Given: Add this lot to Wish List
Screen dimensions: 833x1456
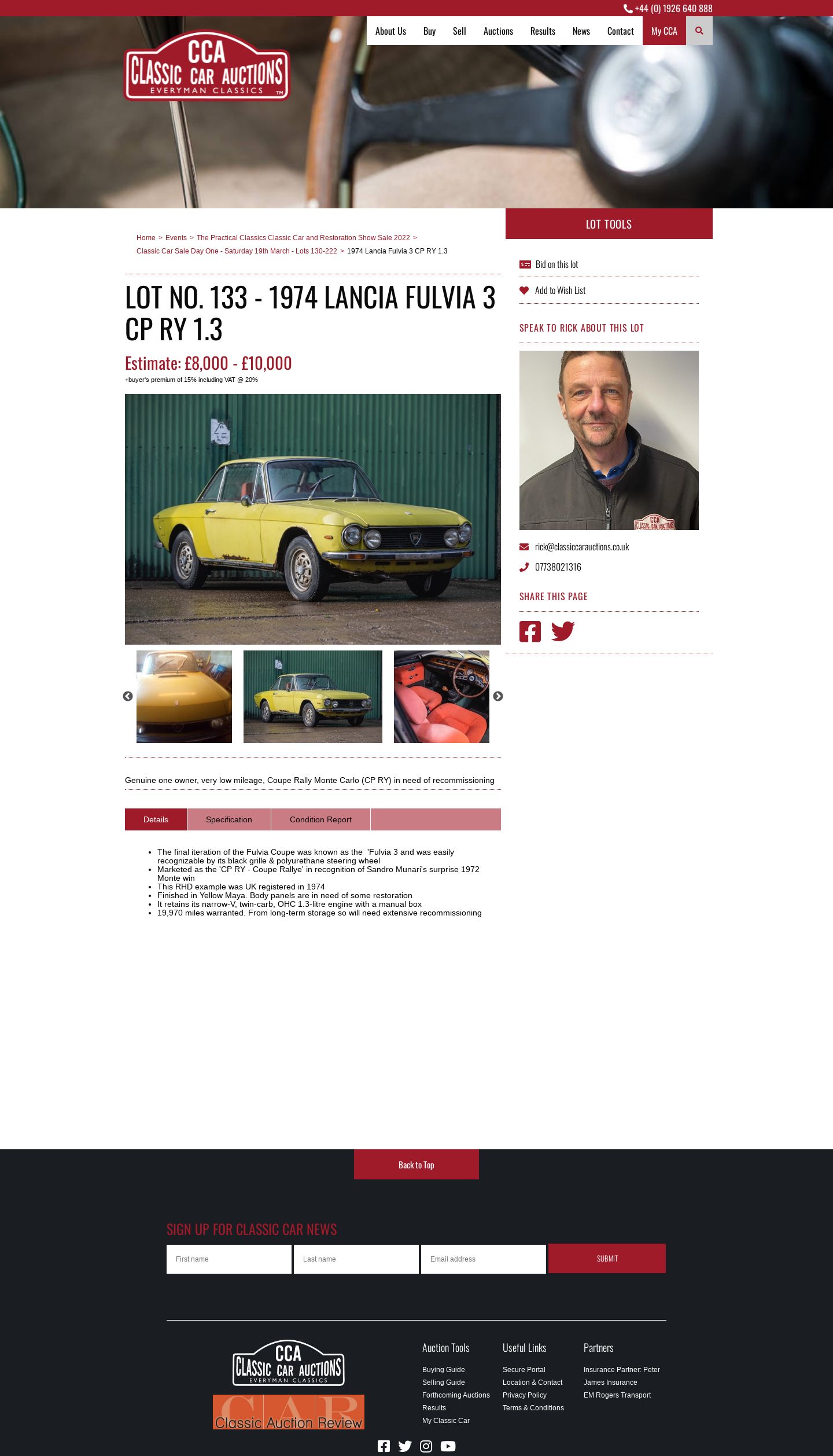Looking at the screenshot, I should (x=559, y=291).
